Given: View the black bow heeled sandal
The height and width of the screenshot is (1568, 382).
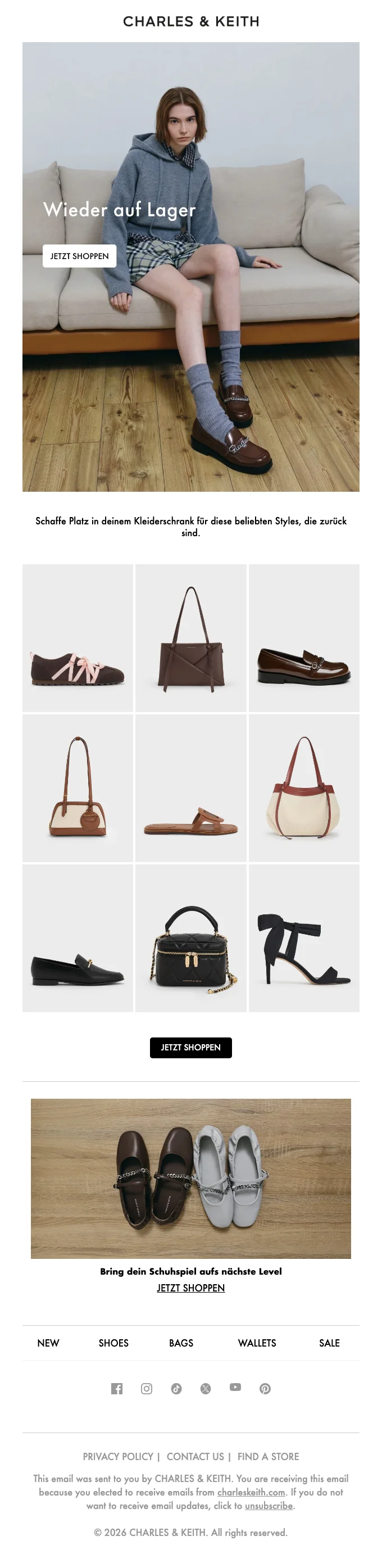Looking at the screenshot, I should pos(303,938).
